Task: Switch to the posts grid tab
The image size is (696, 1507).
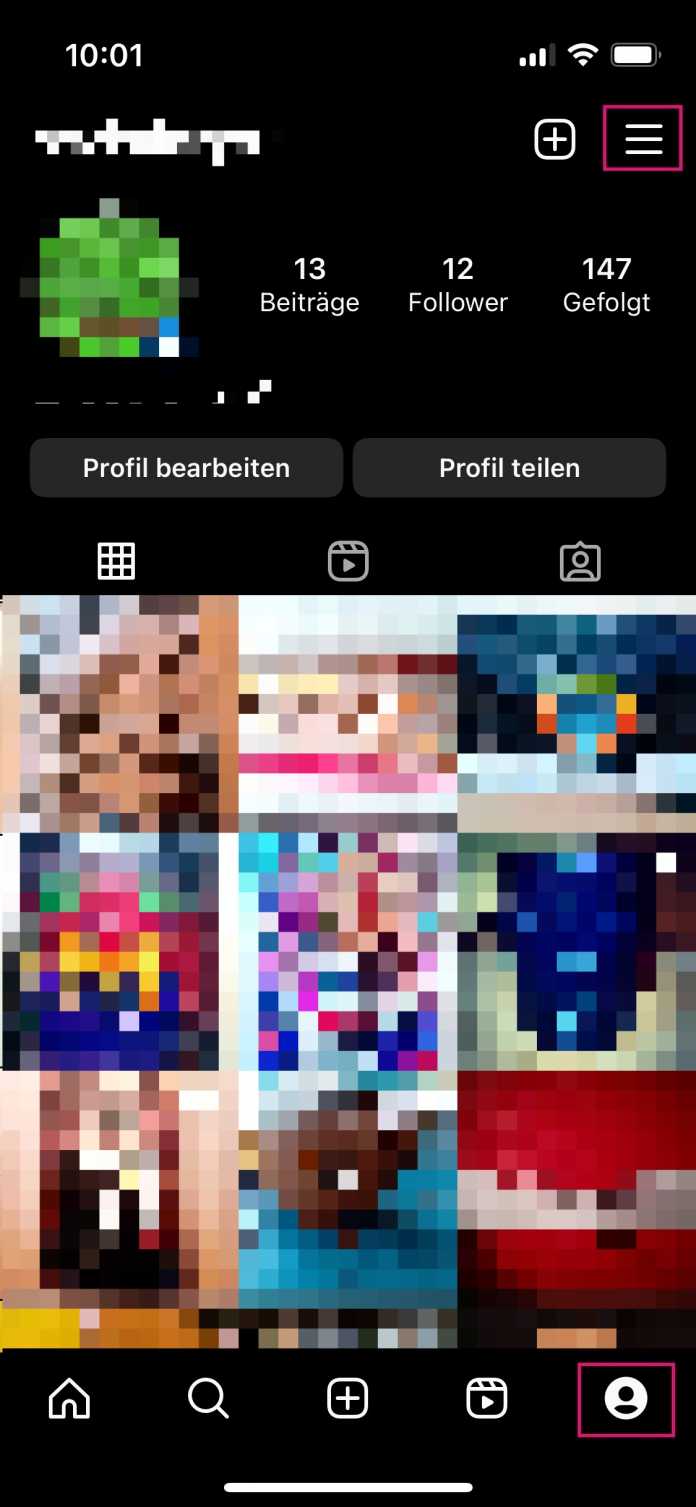Action: click(x=116, y=561)
